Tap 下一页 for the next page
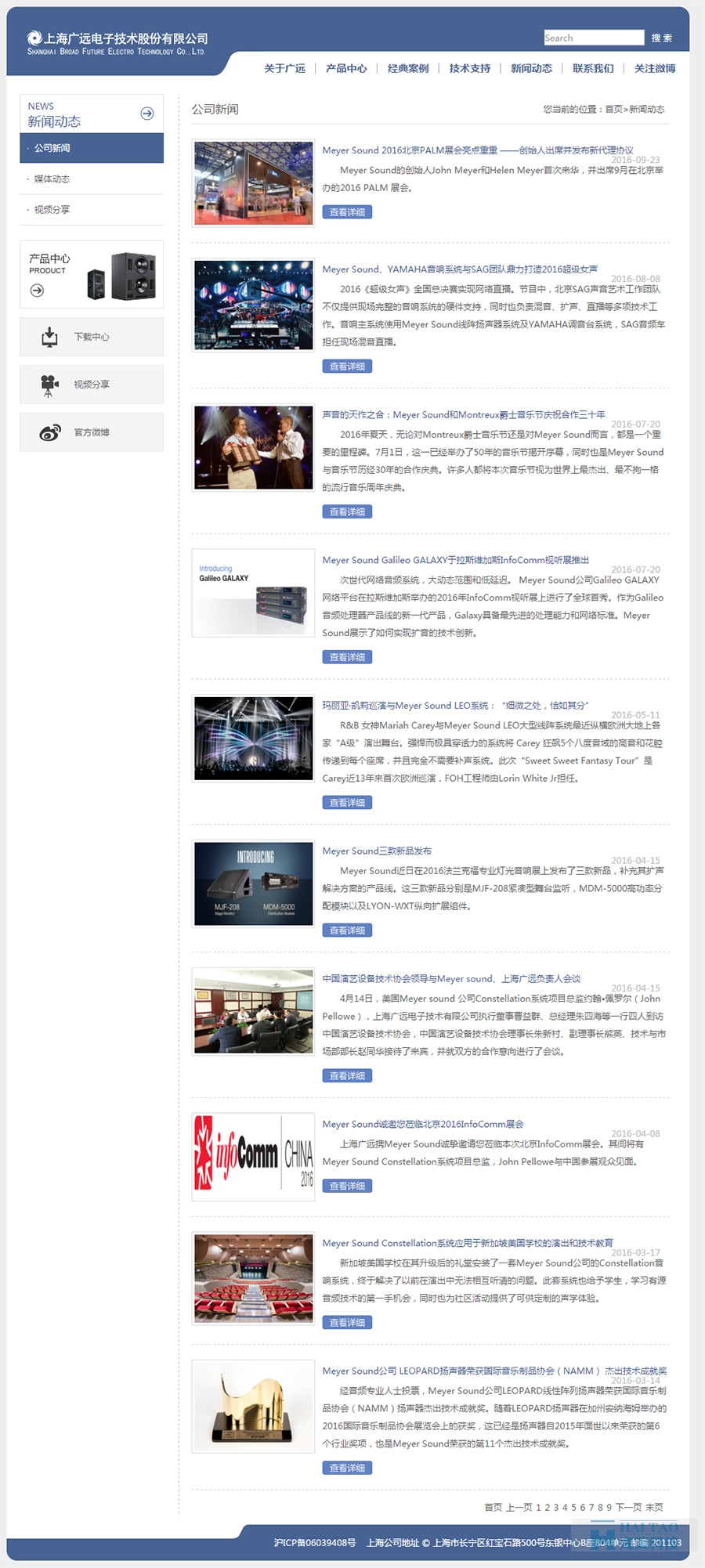 [x=628, y=1507]
